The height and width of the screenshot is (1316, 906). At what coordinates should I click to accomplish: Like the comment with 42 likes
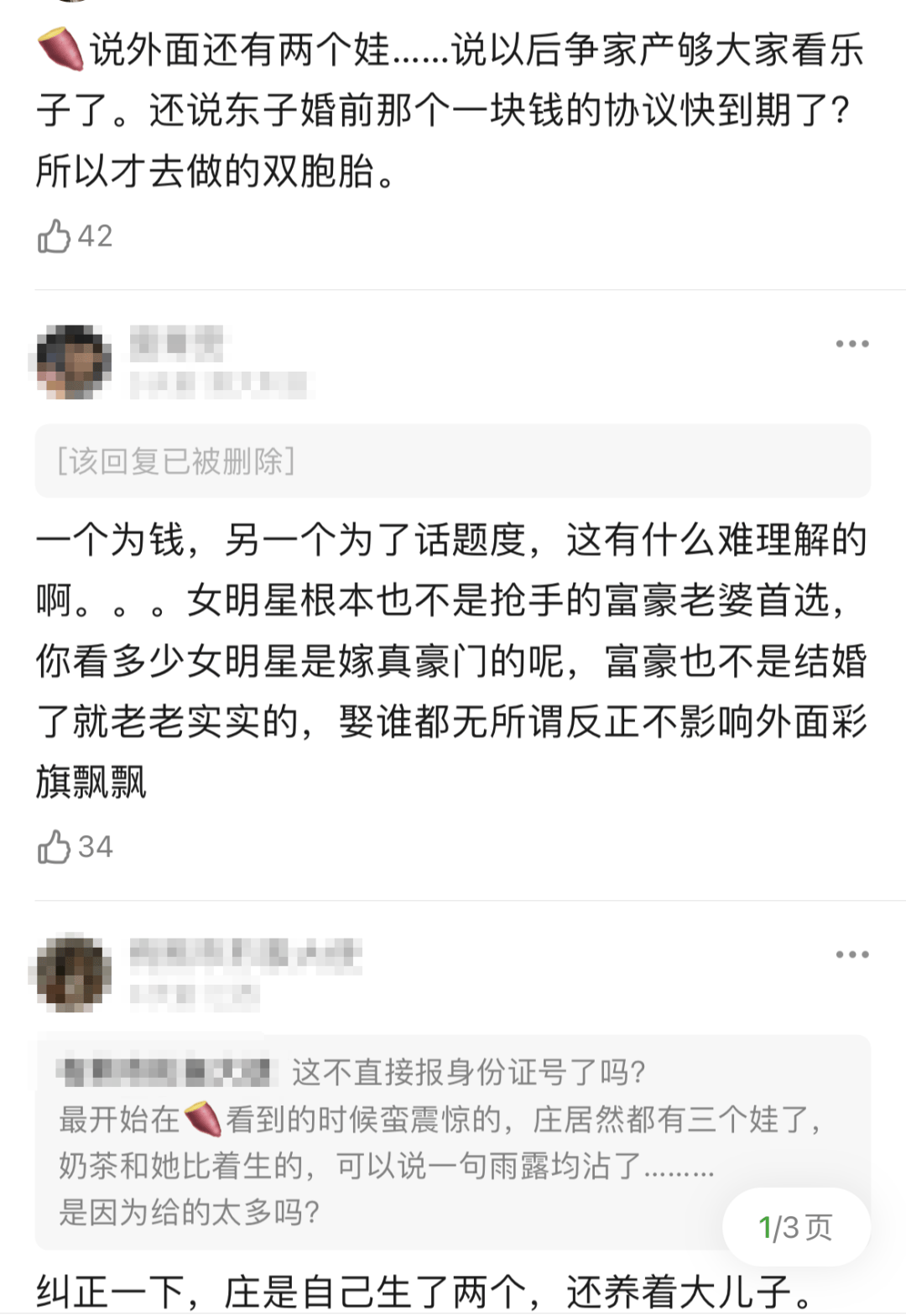point(55,237)
